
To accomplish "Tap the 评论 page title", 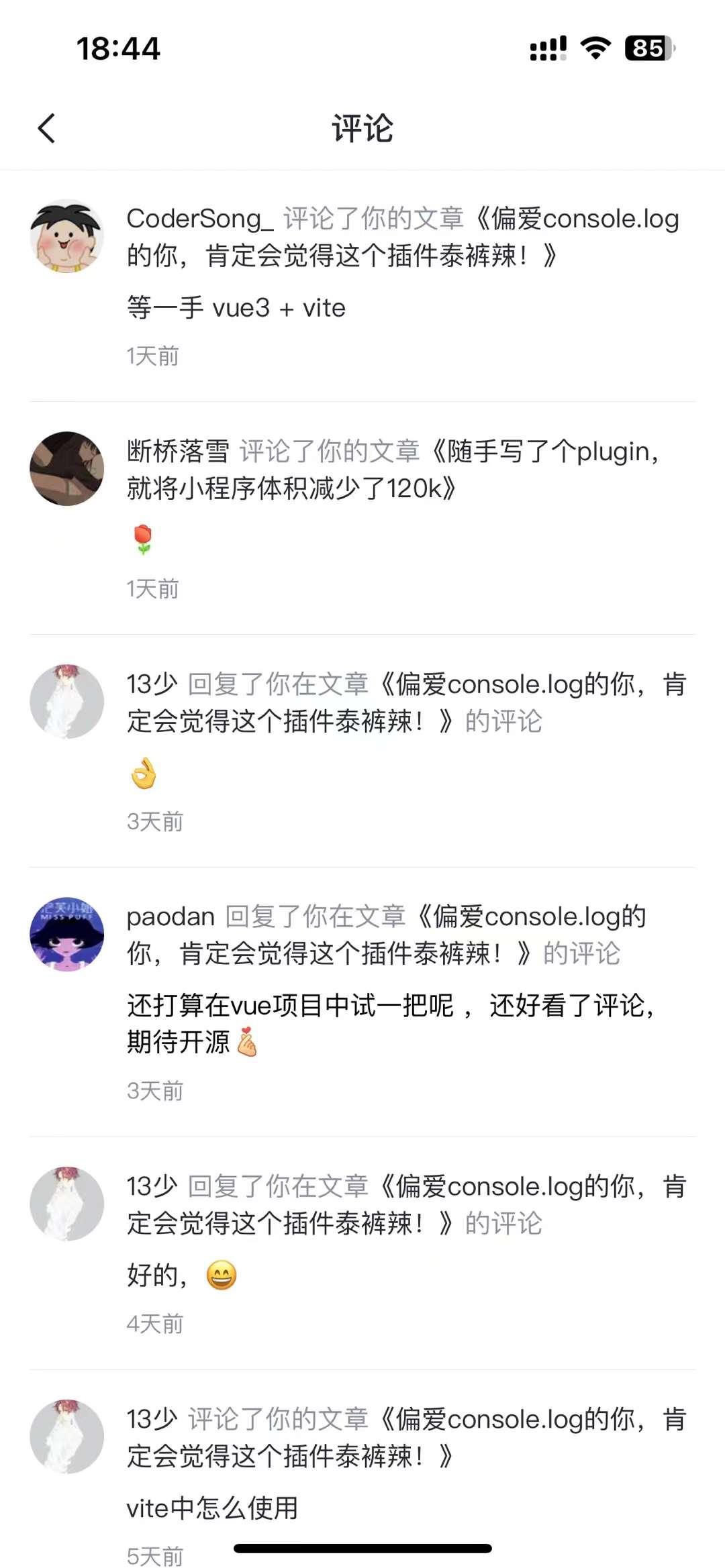I will 362,127.
